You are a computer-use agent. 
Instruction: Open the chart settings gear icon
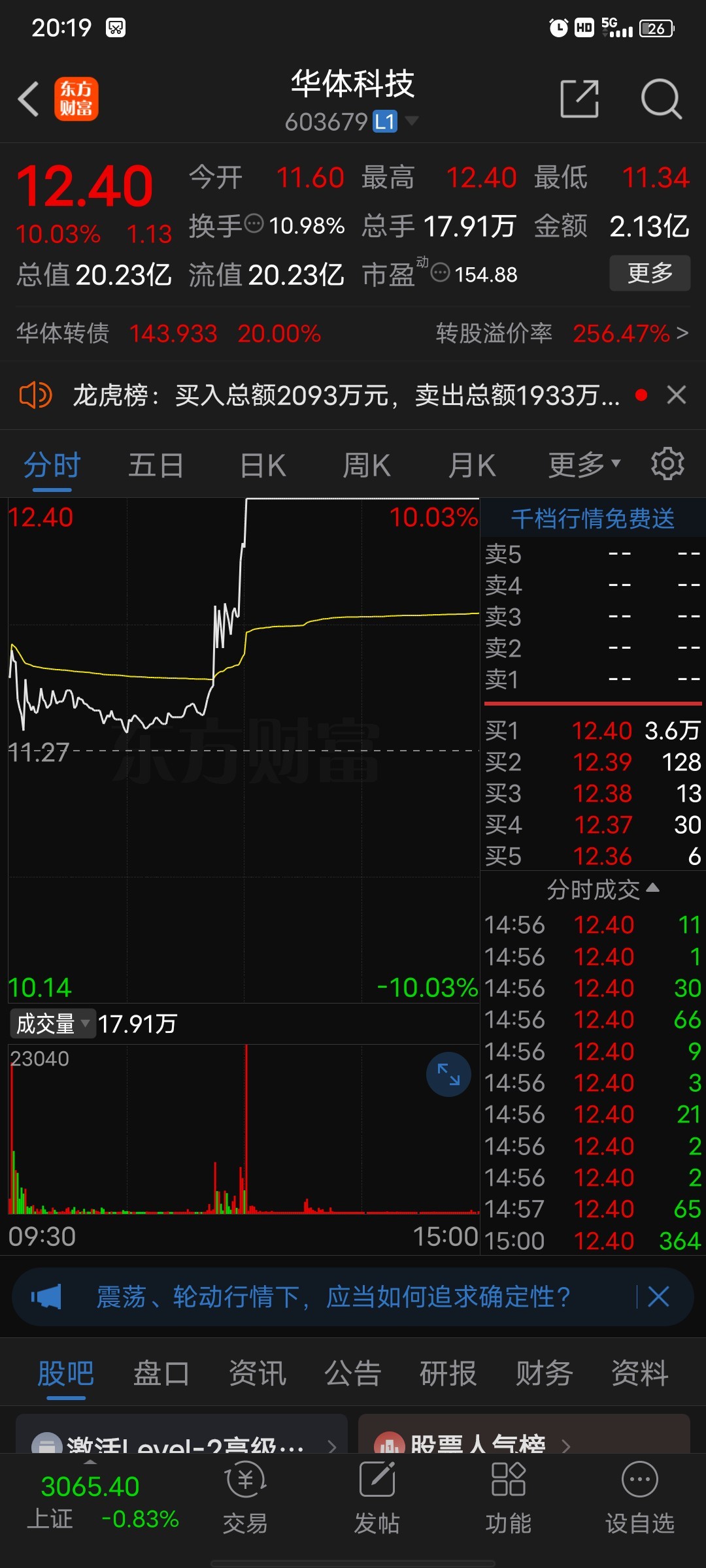(x=667, y=465)
